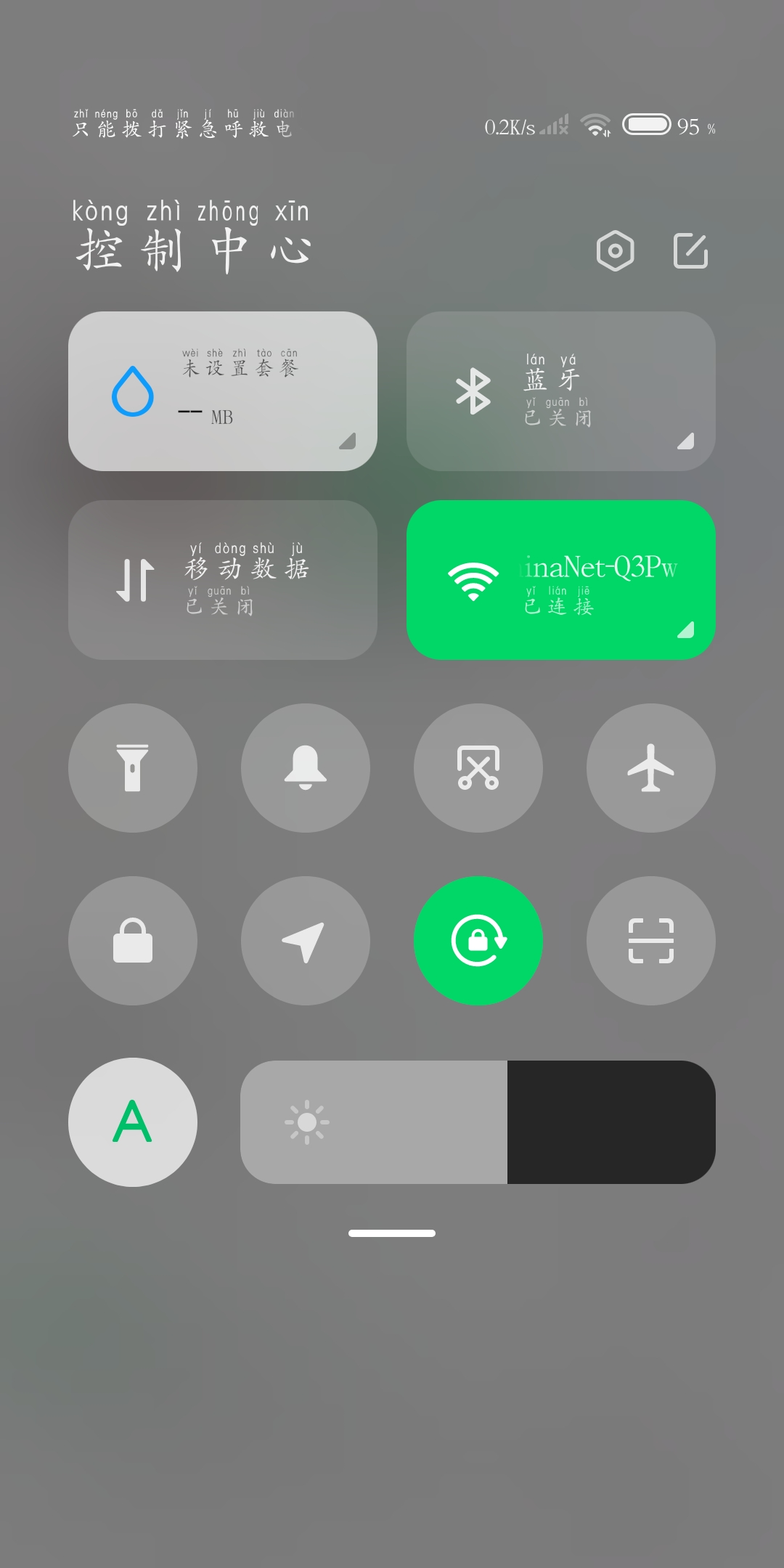This screenshot has height=1568, width=784.
Task: Enable airplane mode
Action: (651, 768)
